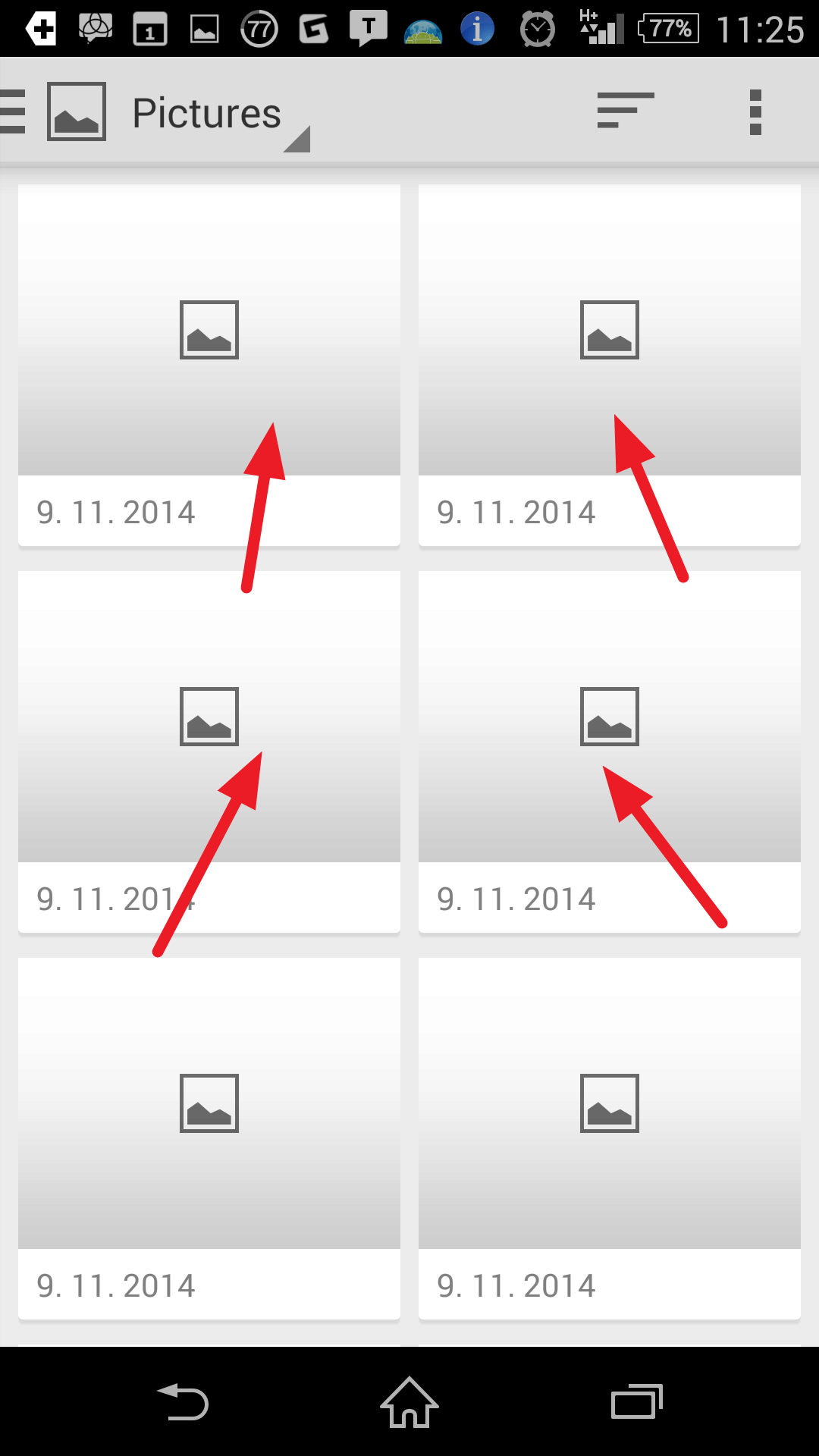This screenshot has width=819, height=1456.
Task: Open the overflow menu
Action: point(755,112)
